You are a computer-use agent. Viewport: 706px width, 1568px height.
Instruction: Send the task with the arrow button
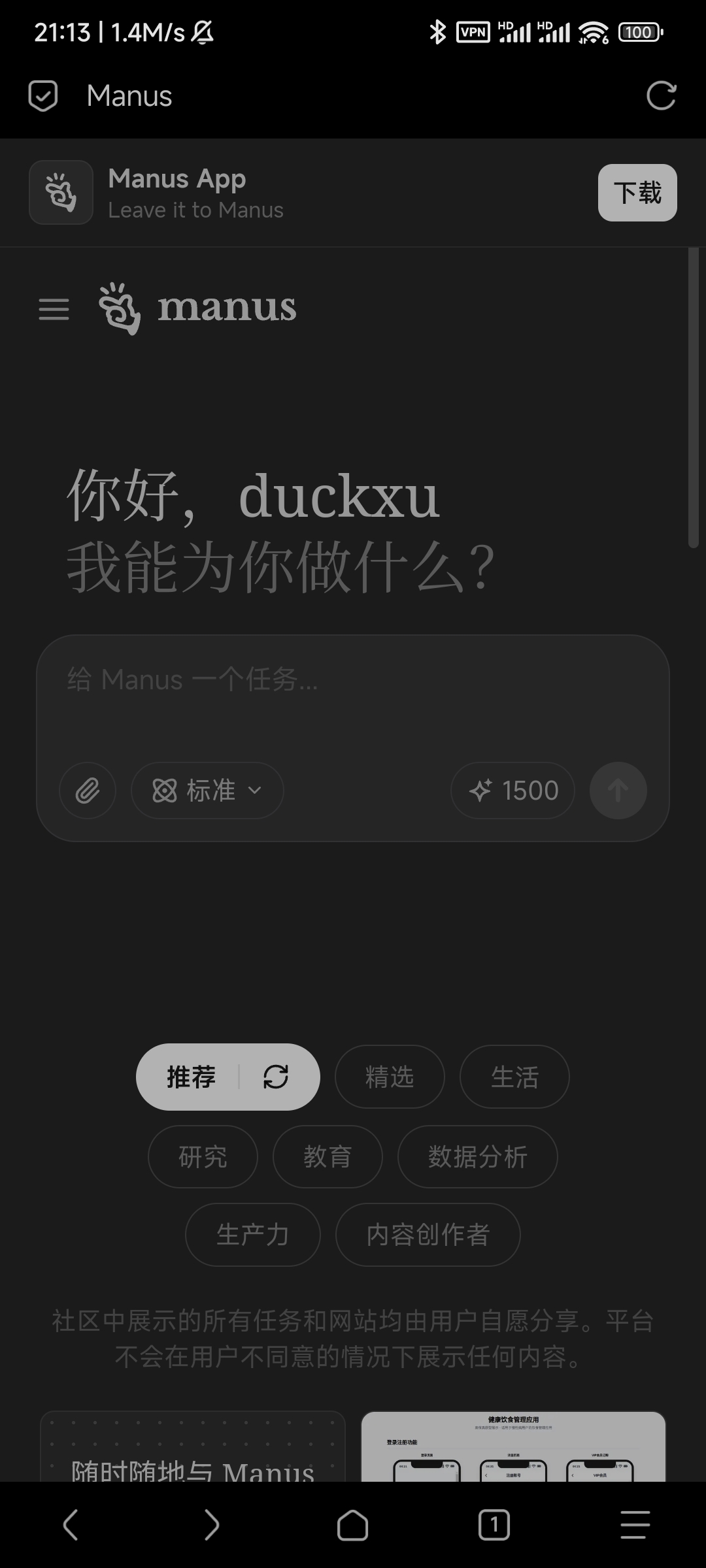click(618, 791)
